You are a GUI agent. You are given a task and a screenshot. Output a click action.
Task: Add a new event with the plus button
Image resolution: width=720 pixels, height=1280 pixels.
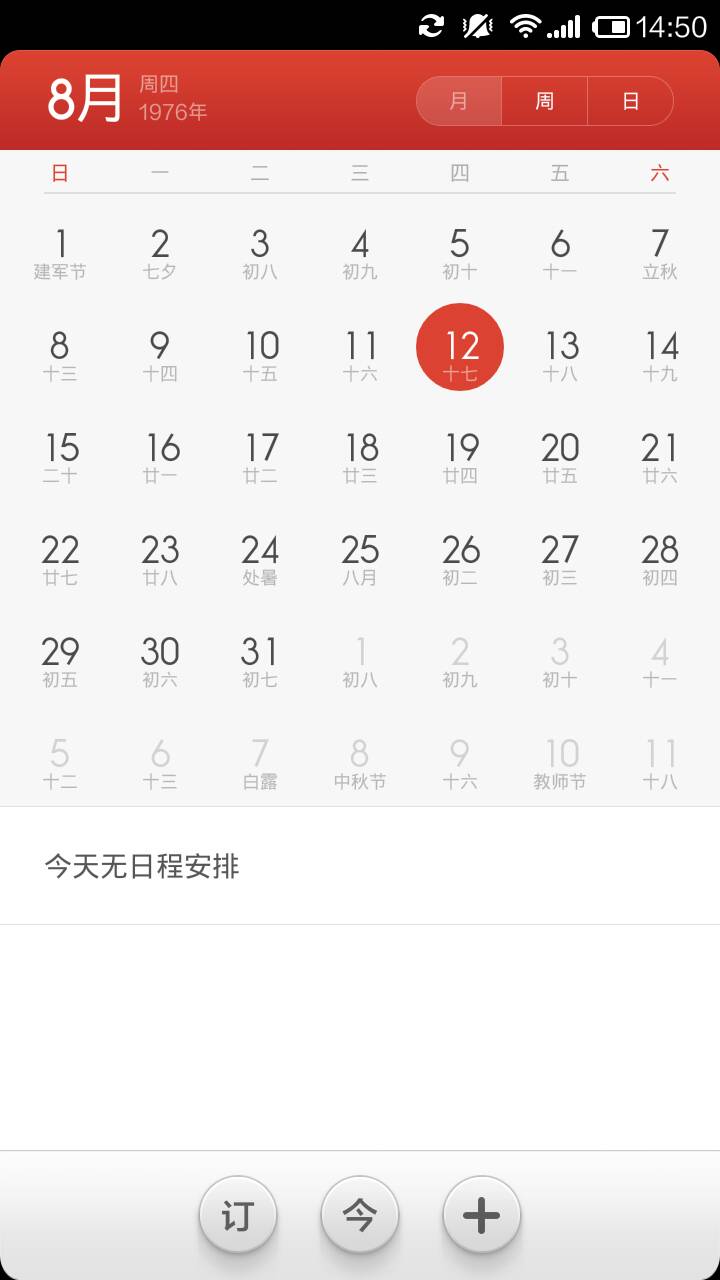point(482,1215)
